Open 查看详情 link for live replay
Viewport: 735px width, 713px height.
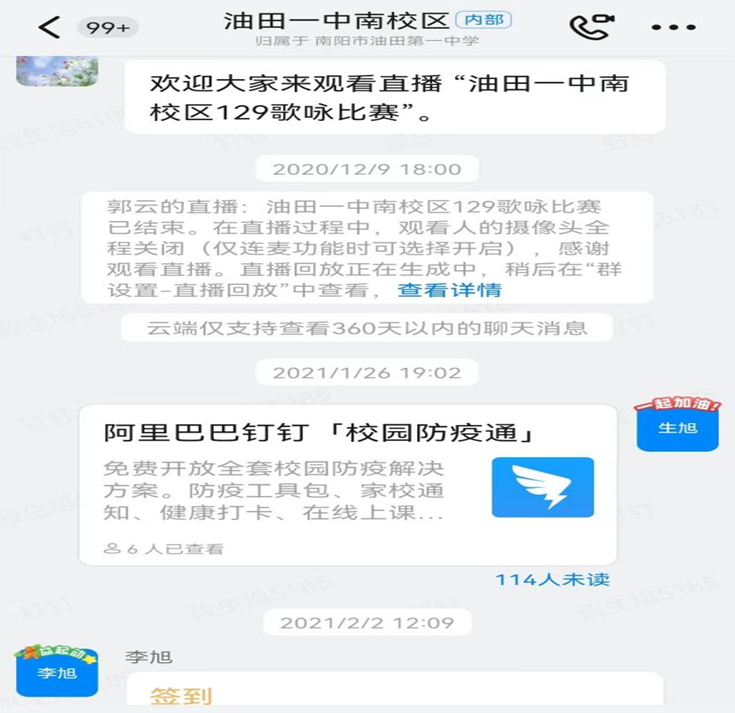click(449, 291)
